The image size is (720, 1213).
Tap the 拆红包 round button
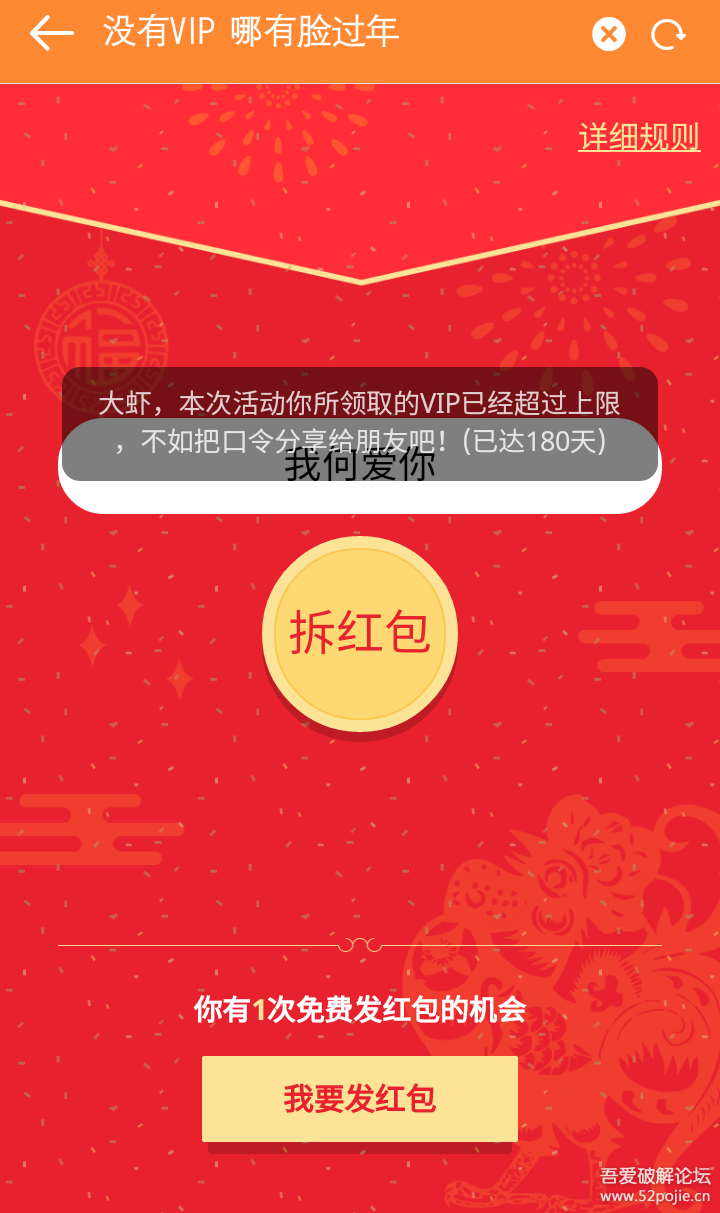(360, 633)
